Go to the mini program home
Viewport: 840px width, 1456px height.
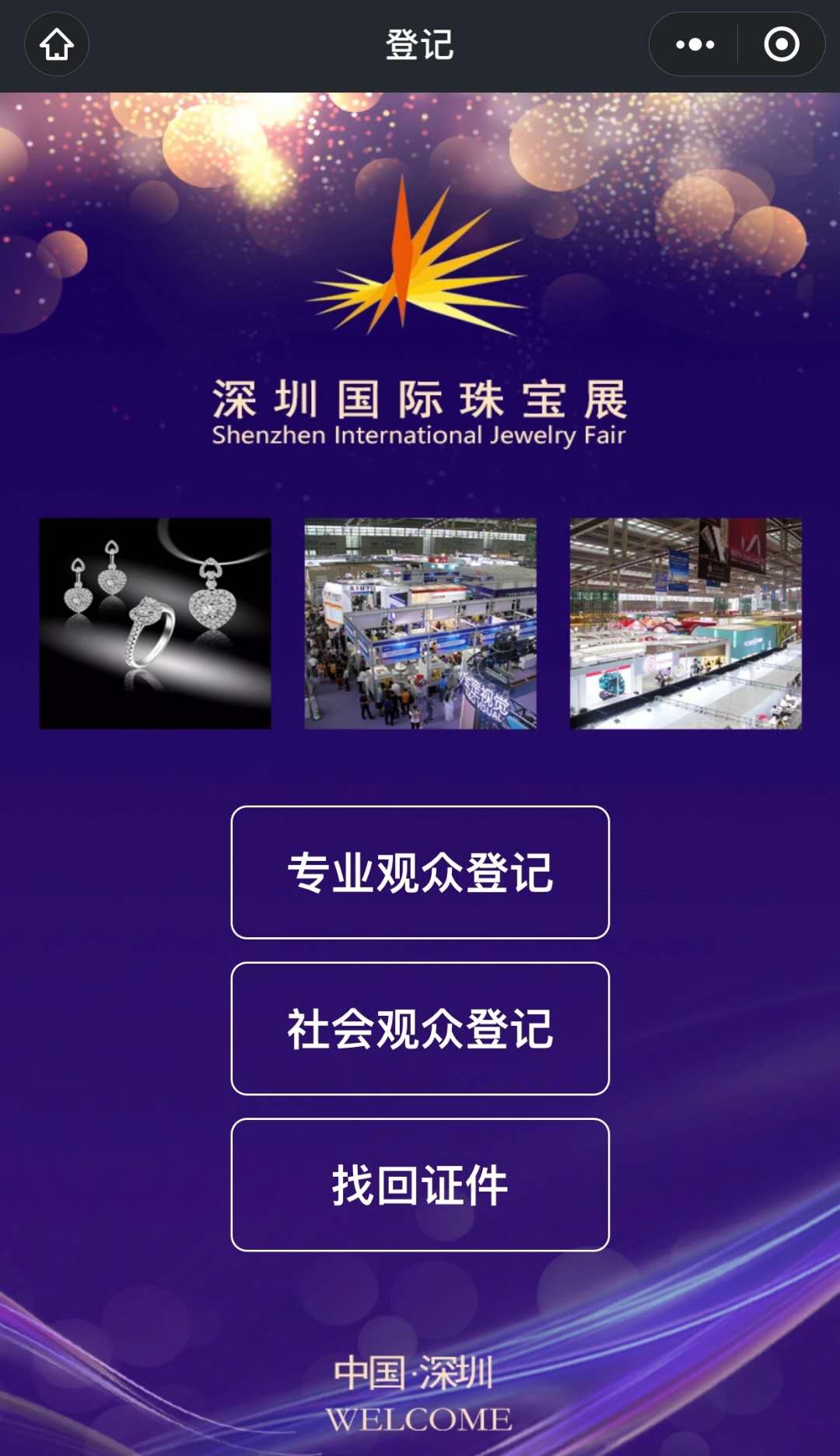(x=57, y=44)
